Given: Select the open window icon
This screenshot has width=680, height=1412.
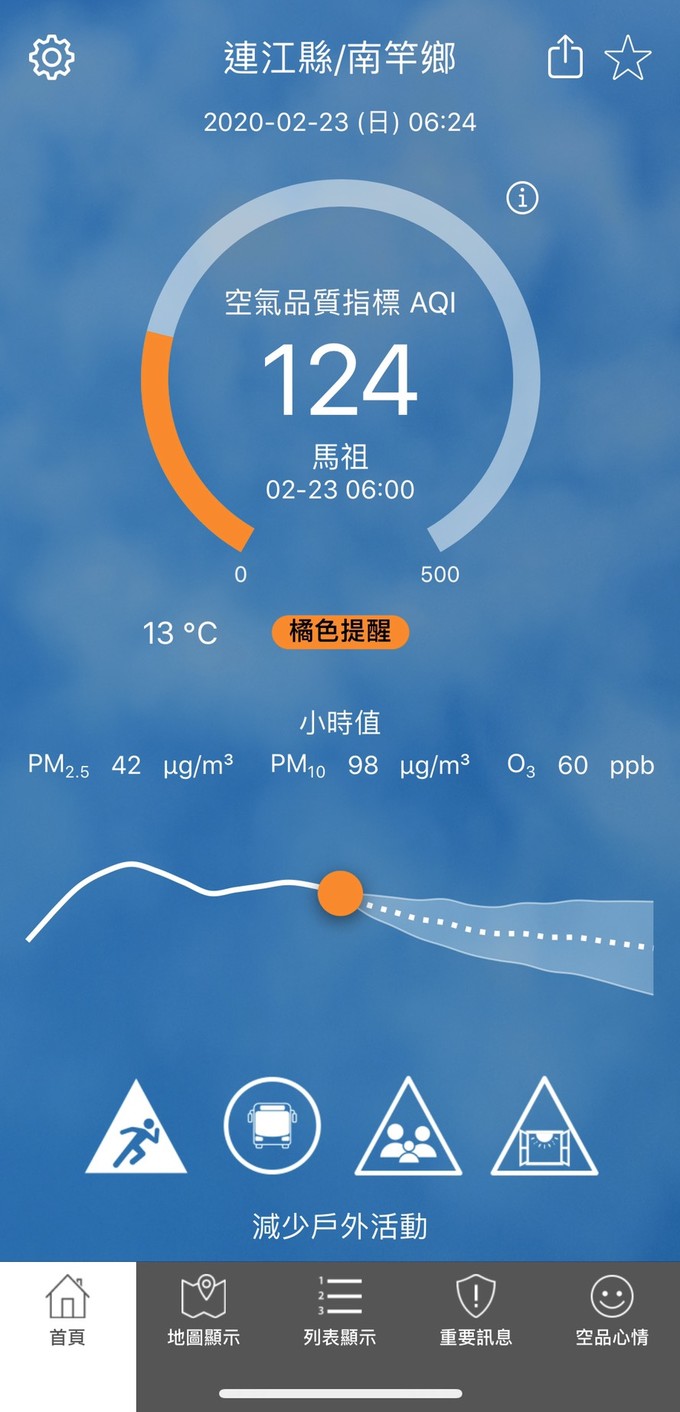Looking at the screenshot, I should tap(544, 1128).
